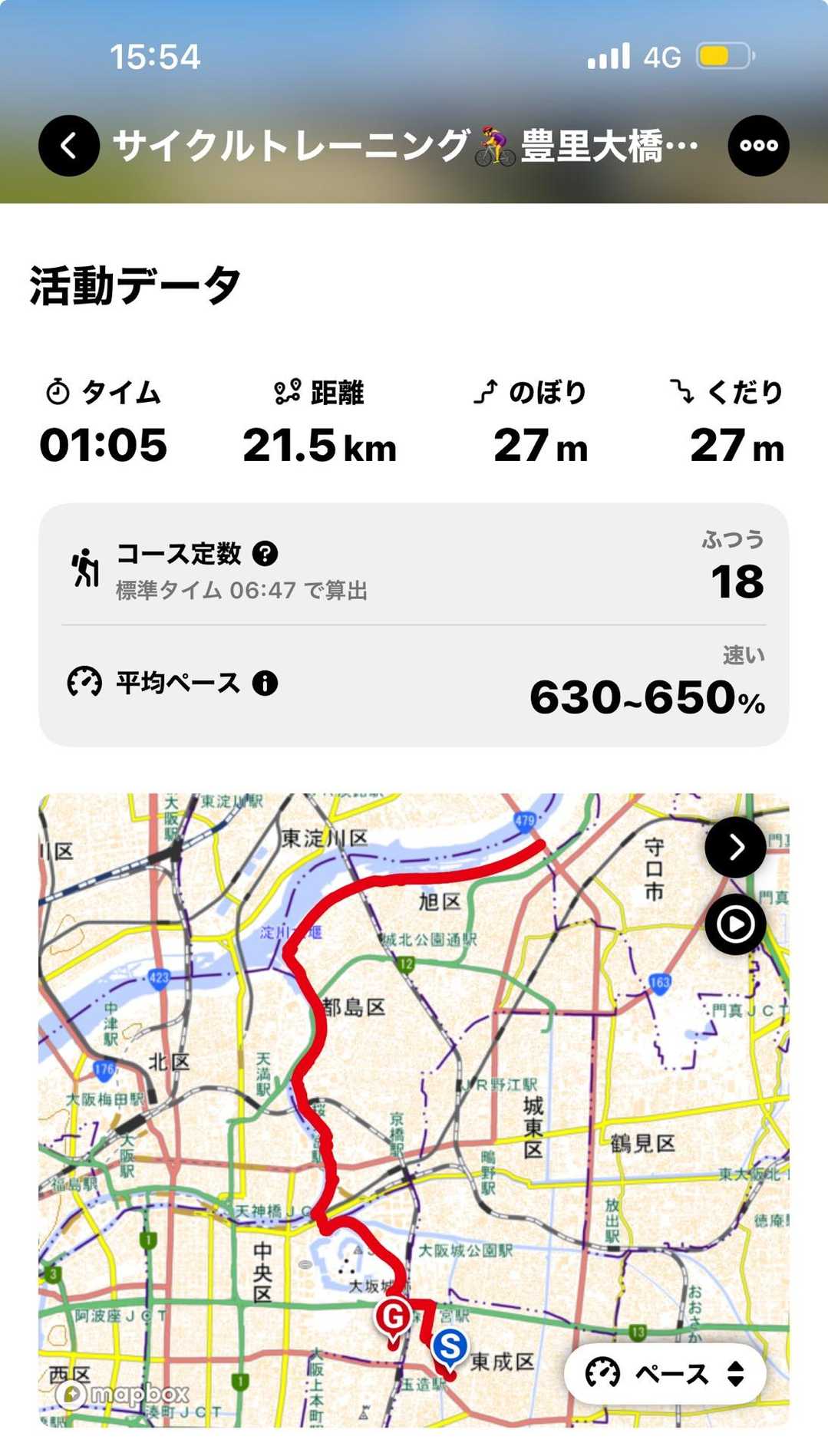Tap the G goal marker on map
The image size is (828, 1456).
(x=393, y=1318)
